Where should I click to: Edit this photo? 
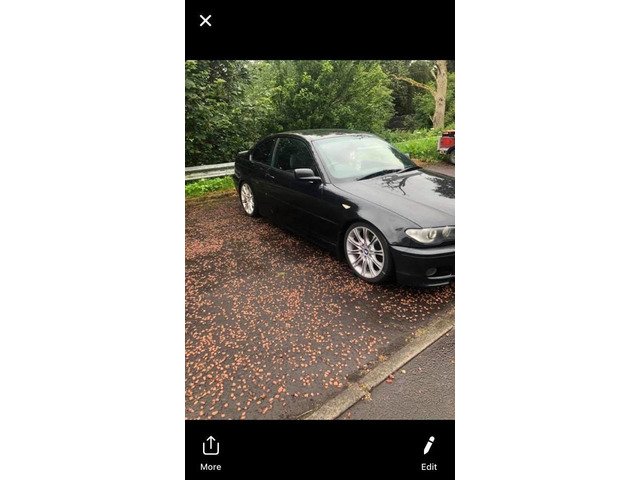pyautogui.click(x=429, y=453)
